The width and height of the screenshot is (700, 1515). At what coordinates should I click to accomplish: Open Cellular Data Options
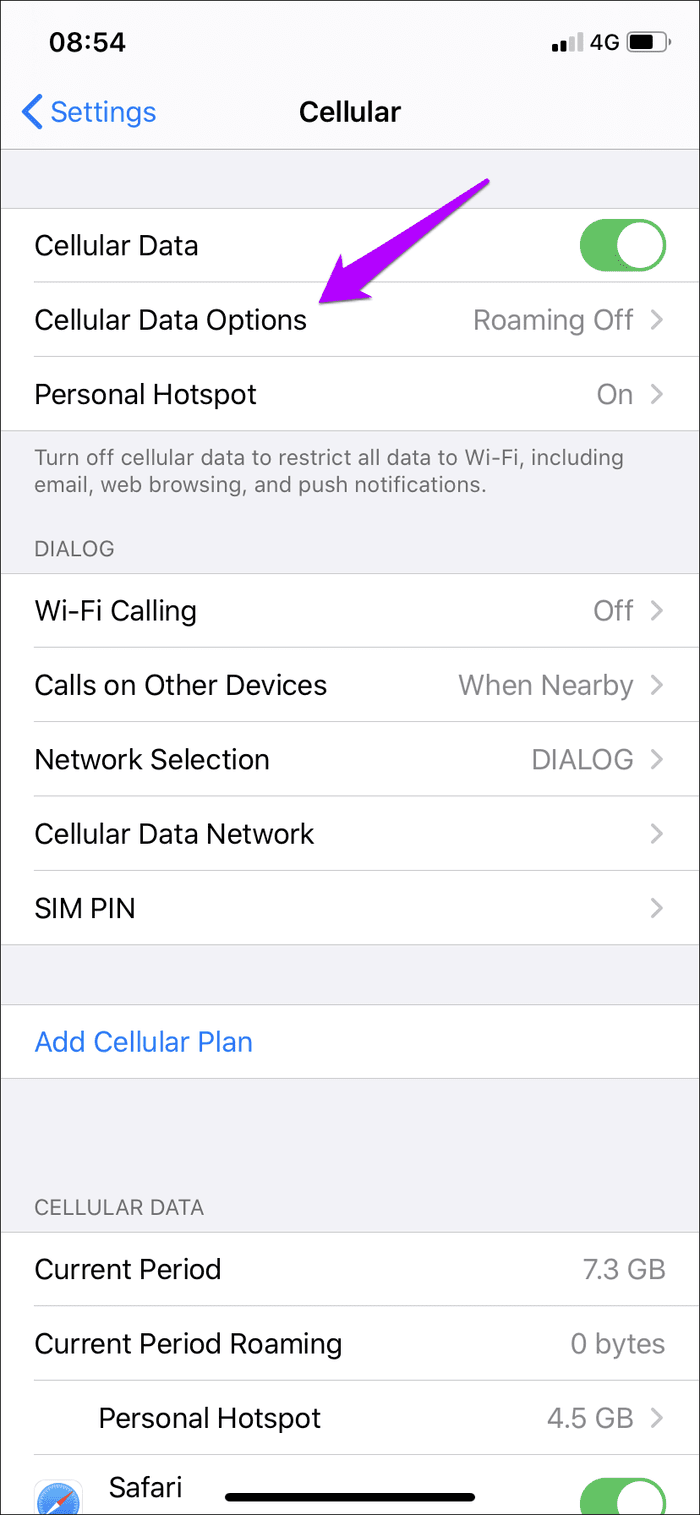pyautogui.click(x=350, y=320)
